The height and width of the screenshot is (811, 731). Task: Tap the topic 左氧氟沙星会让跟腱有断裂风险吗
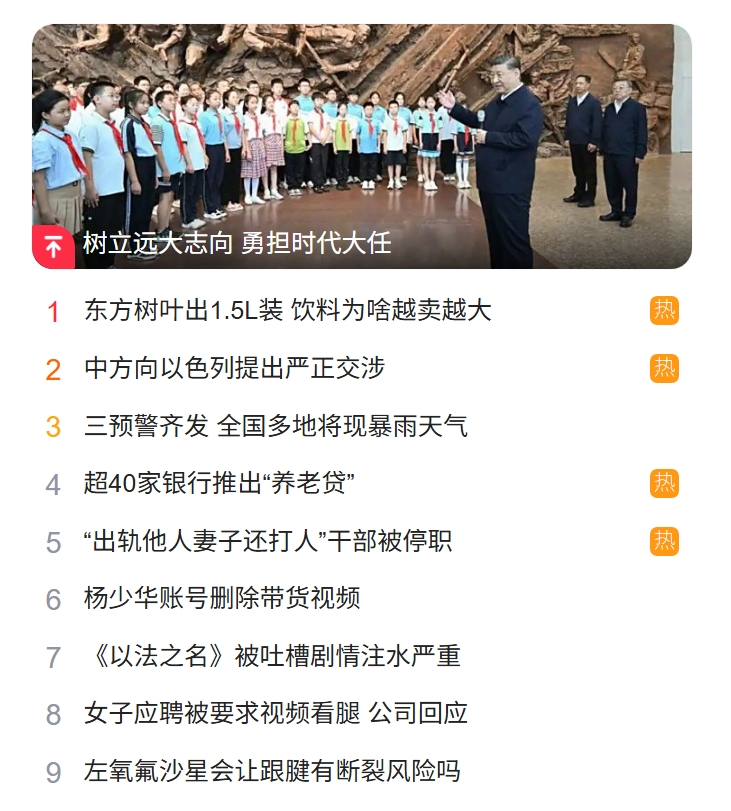coord(272,772)
